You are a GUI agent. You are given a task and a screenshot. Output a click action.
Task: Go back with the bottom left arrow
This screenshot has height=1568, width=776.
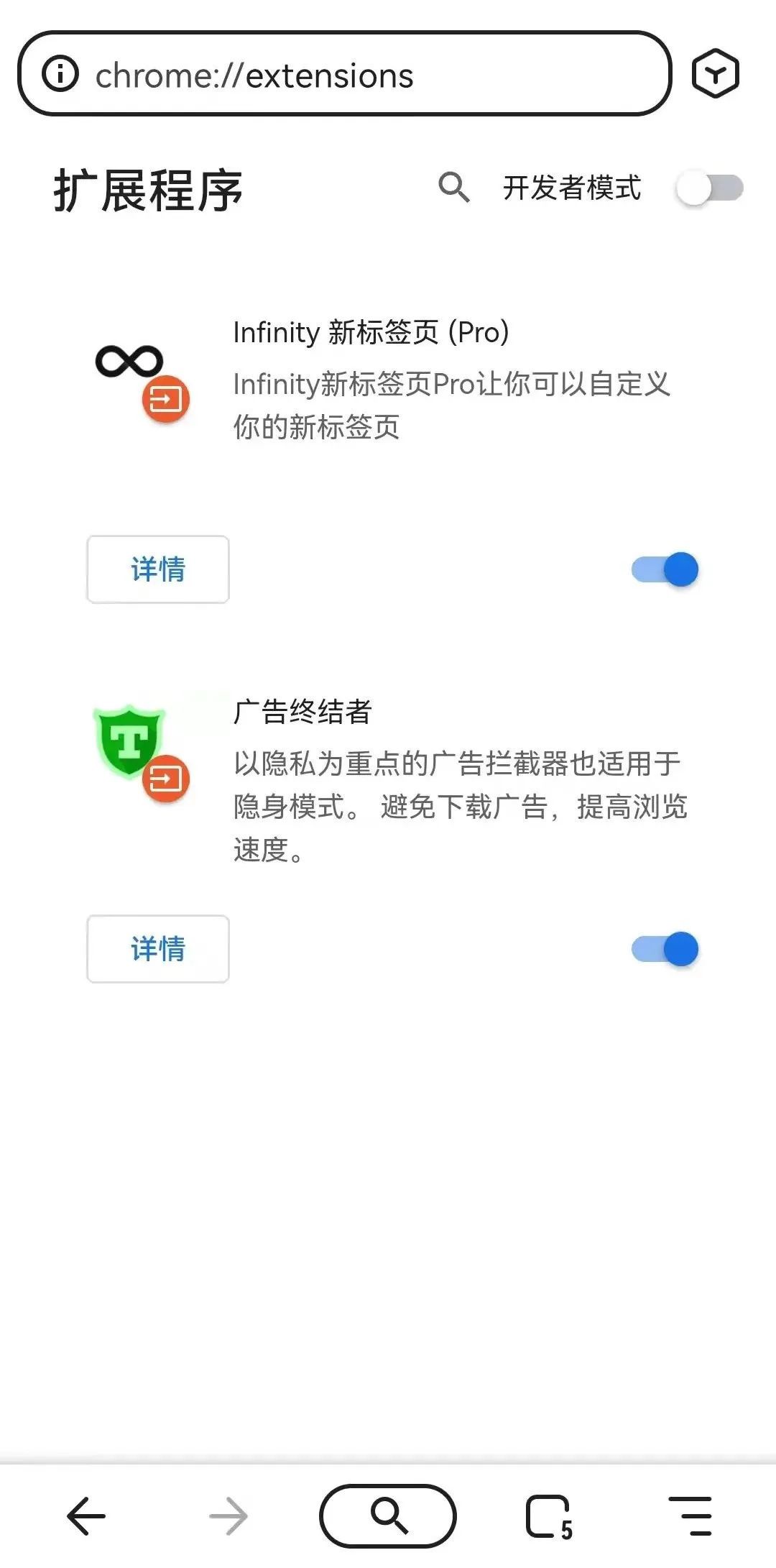tap(86, 1516)
